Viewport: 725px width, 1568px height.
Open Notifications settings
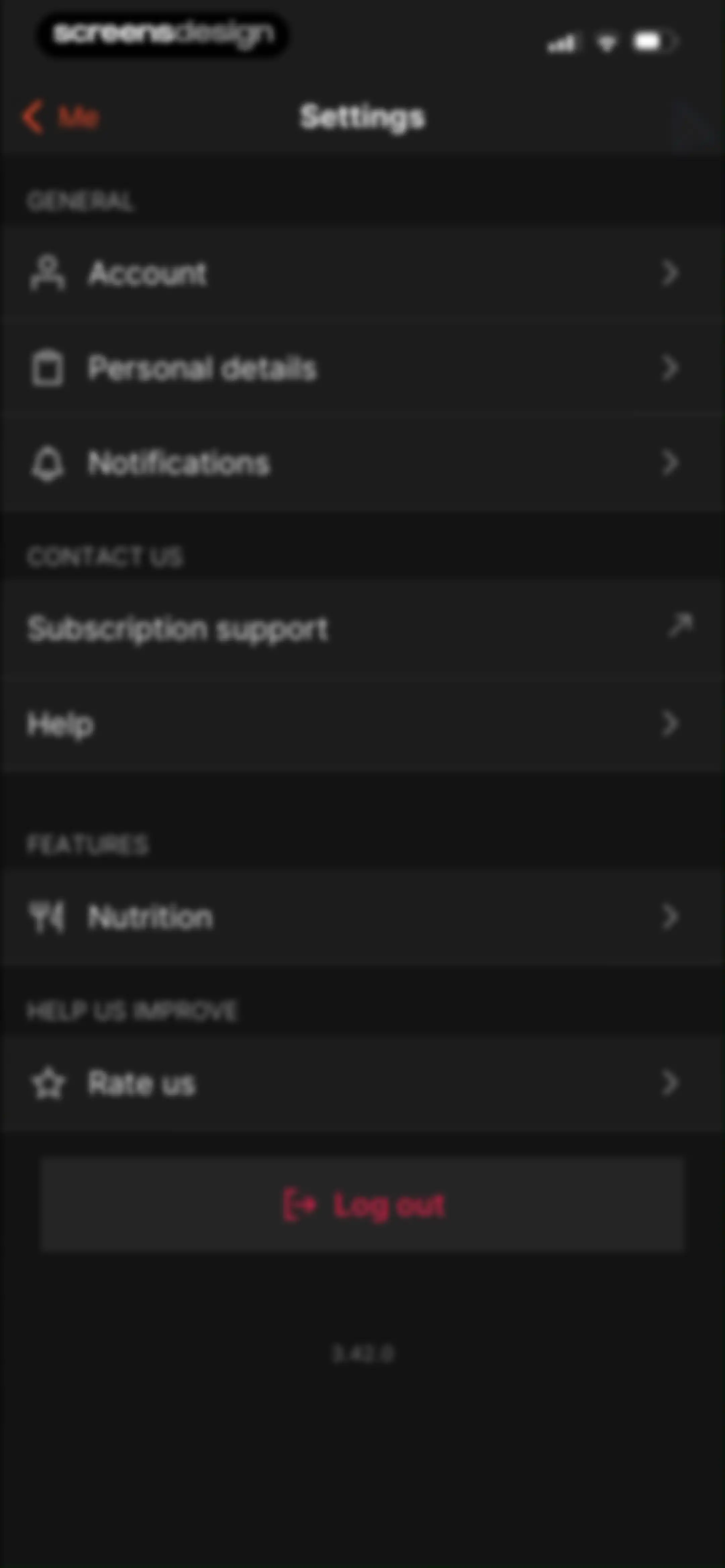[x=362, y=463]
